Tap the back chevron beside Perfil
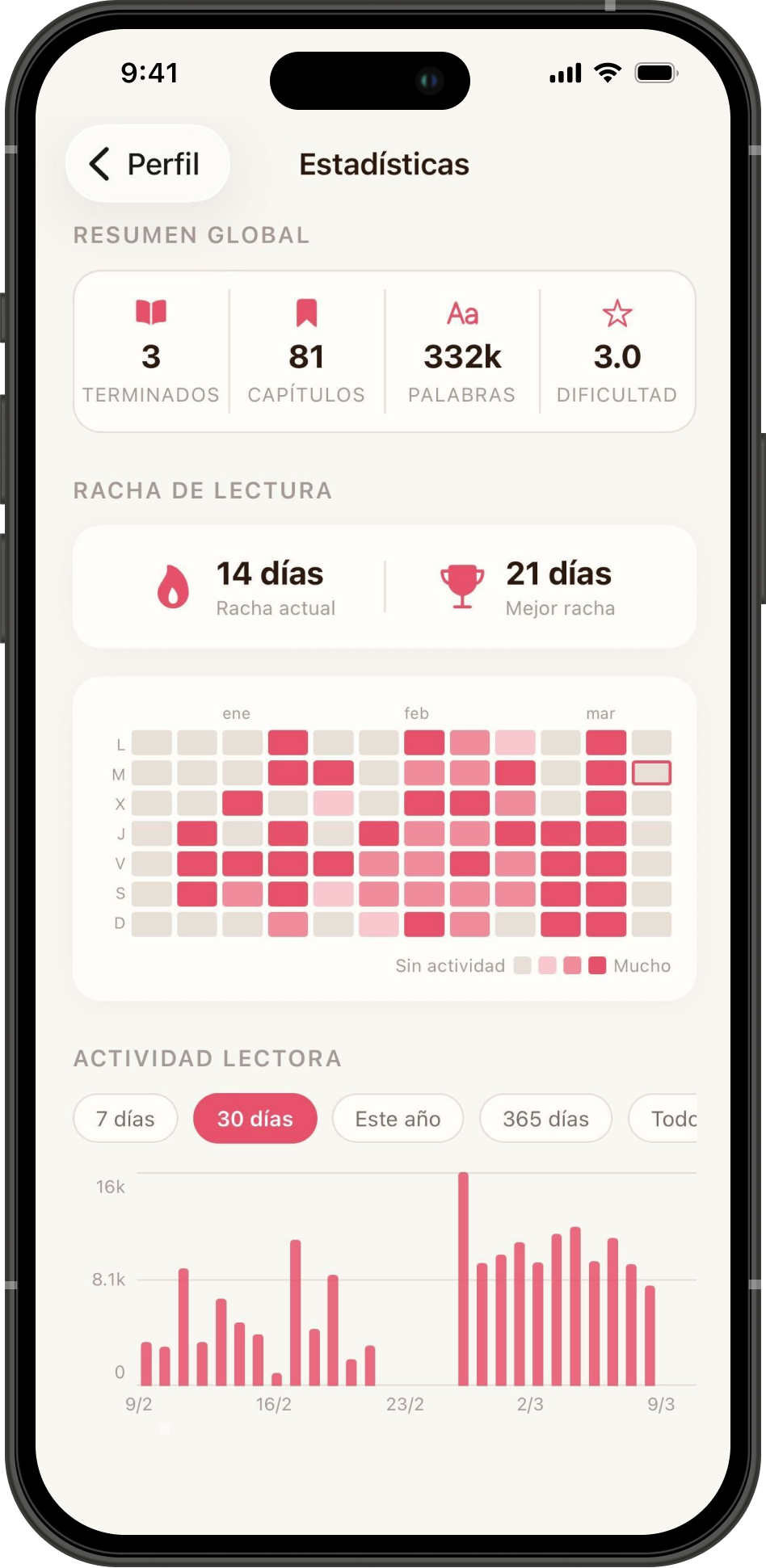This screenshot has width=766, height=1568. (99, 163)
